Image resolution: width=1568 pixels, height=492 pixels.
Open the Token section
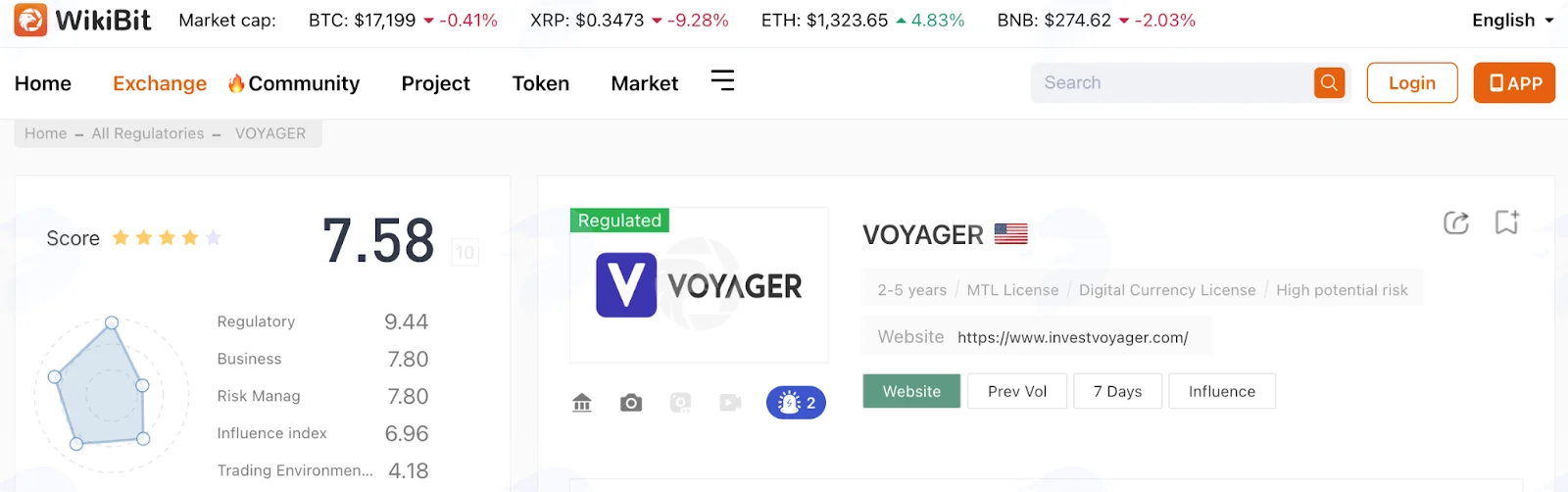click(x=541, y=83)
